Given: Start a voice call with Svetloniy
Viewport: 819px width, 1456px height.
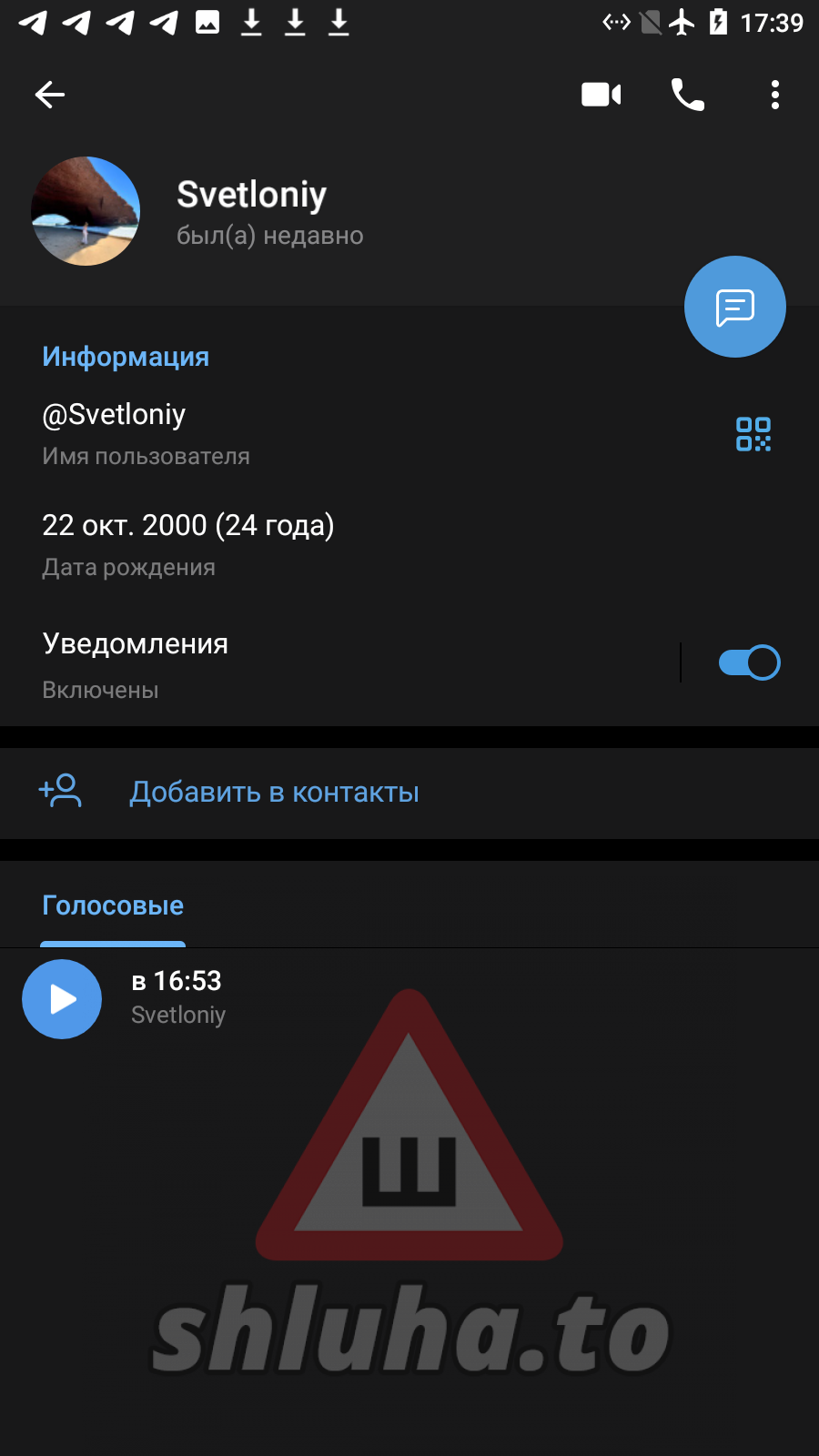Looking at the screenshot, I should coord(687,95).
